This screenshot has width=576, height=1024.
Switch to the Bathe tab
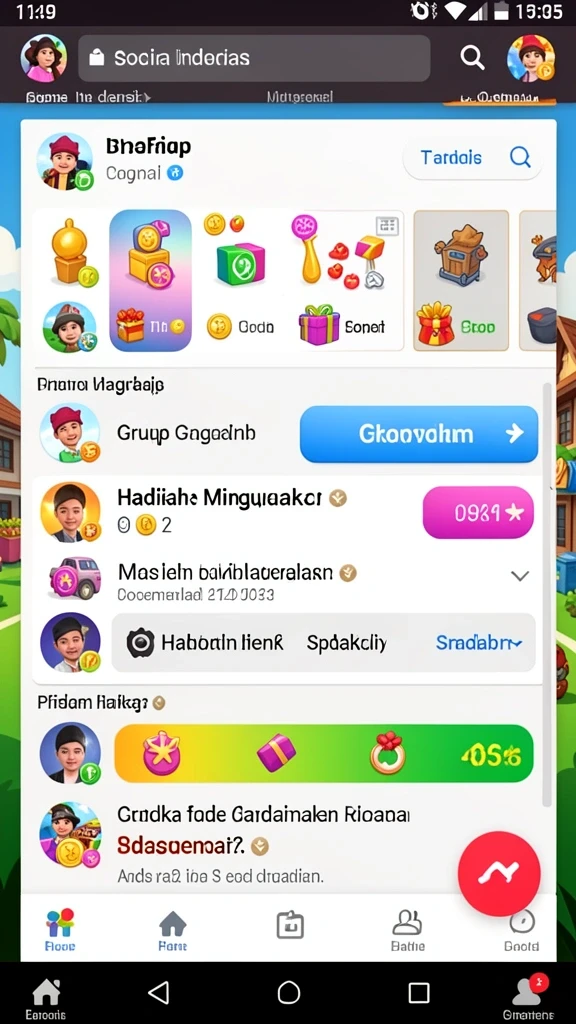[x=408, y=932]
